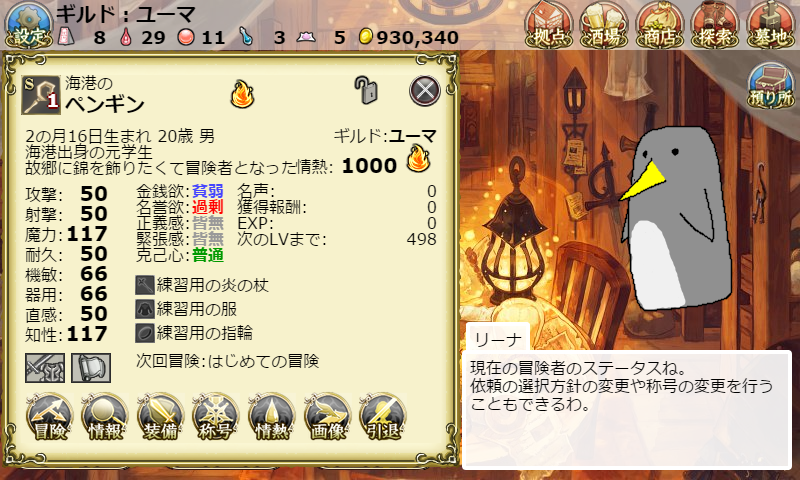
Task: Open the 設定 settings gear
Action: coord(27,24)
